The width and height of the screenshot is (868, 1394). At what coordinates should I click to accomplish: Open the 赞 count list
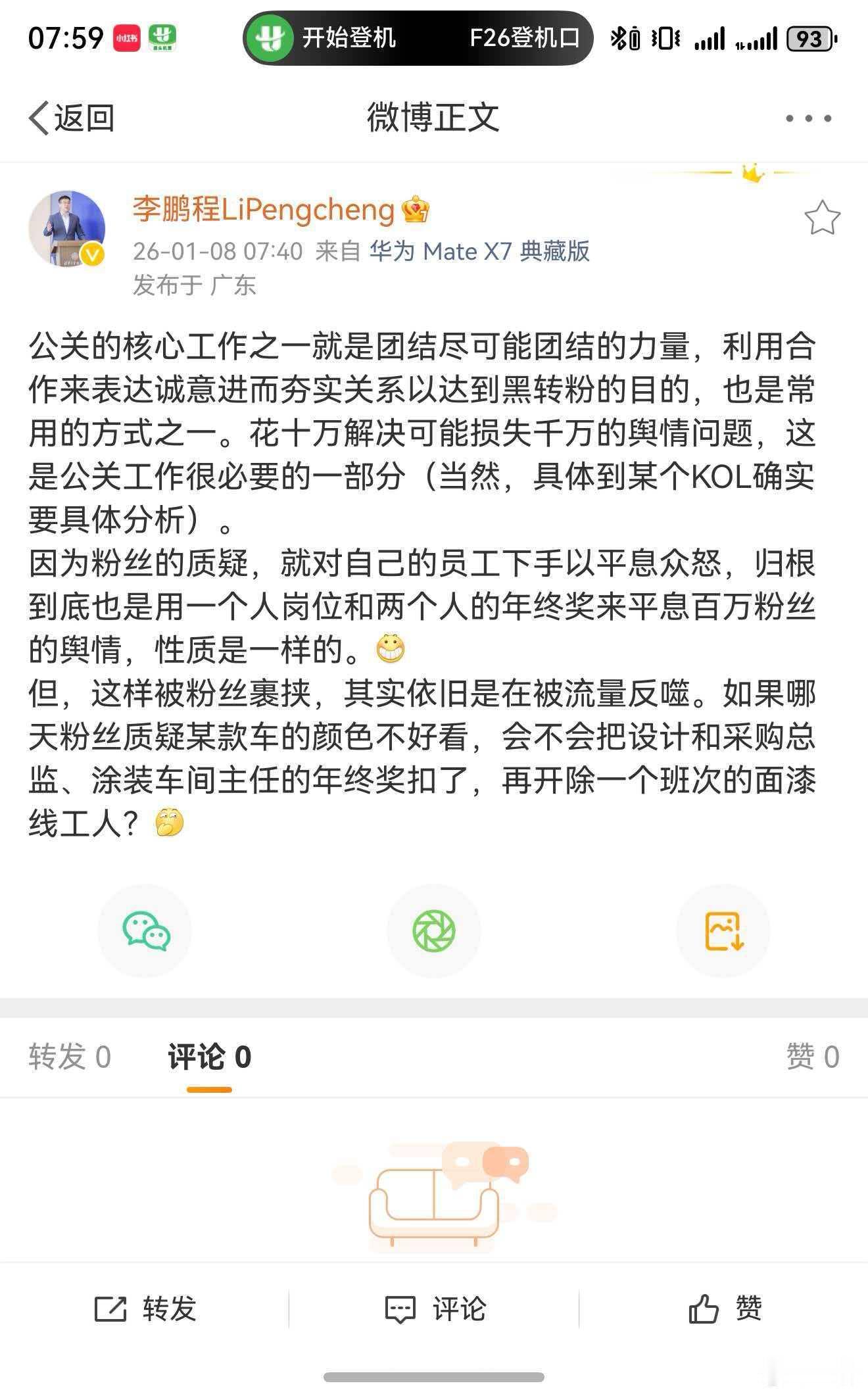pos(812,1055)
